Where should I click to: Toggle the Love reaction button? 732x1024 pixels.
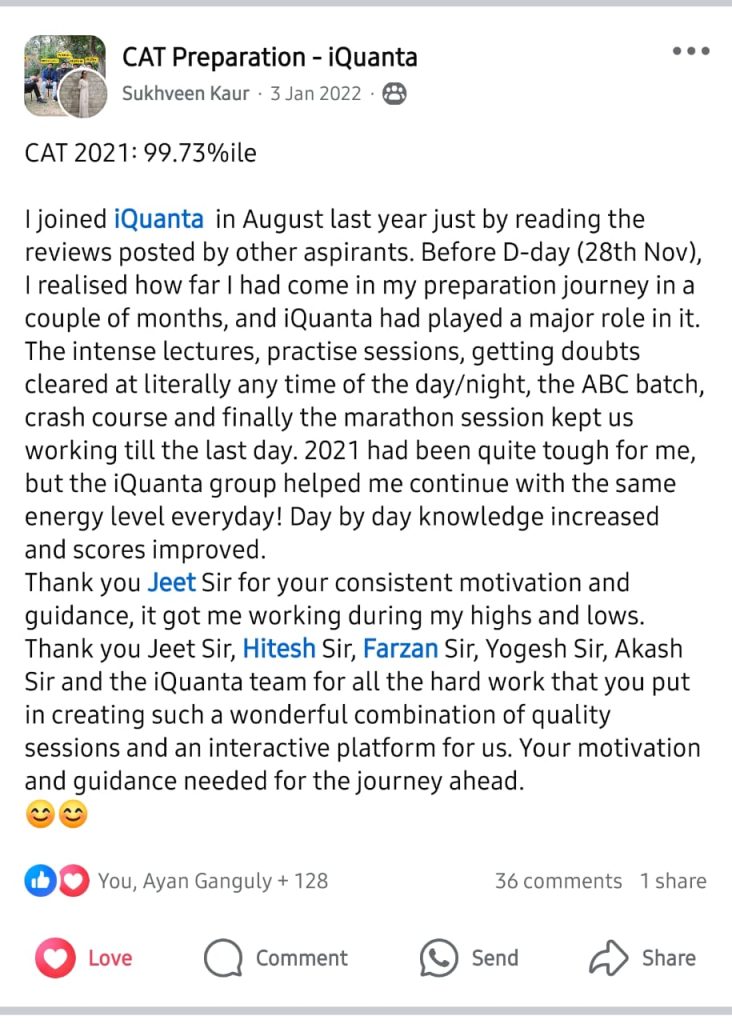click(x=84, y=958)
